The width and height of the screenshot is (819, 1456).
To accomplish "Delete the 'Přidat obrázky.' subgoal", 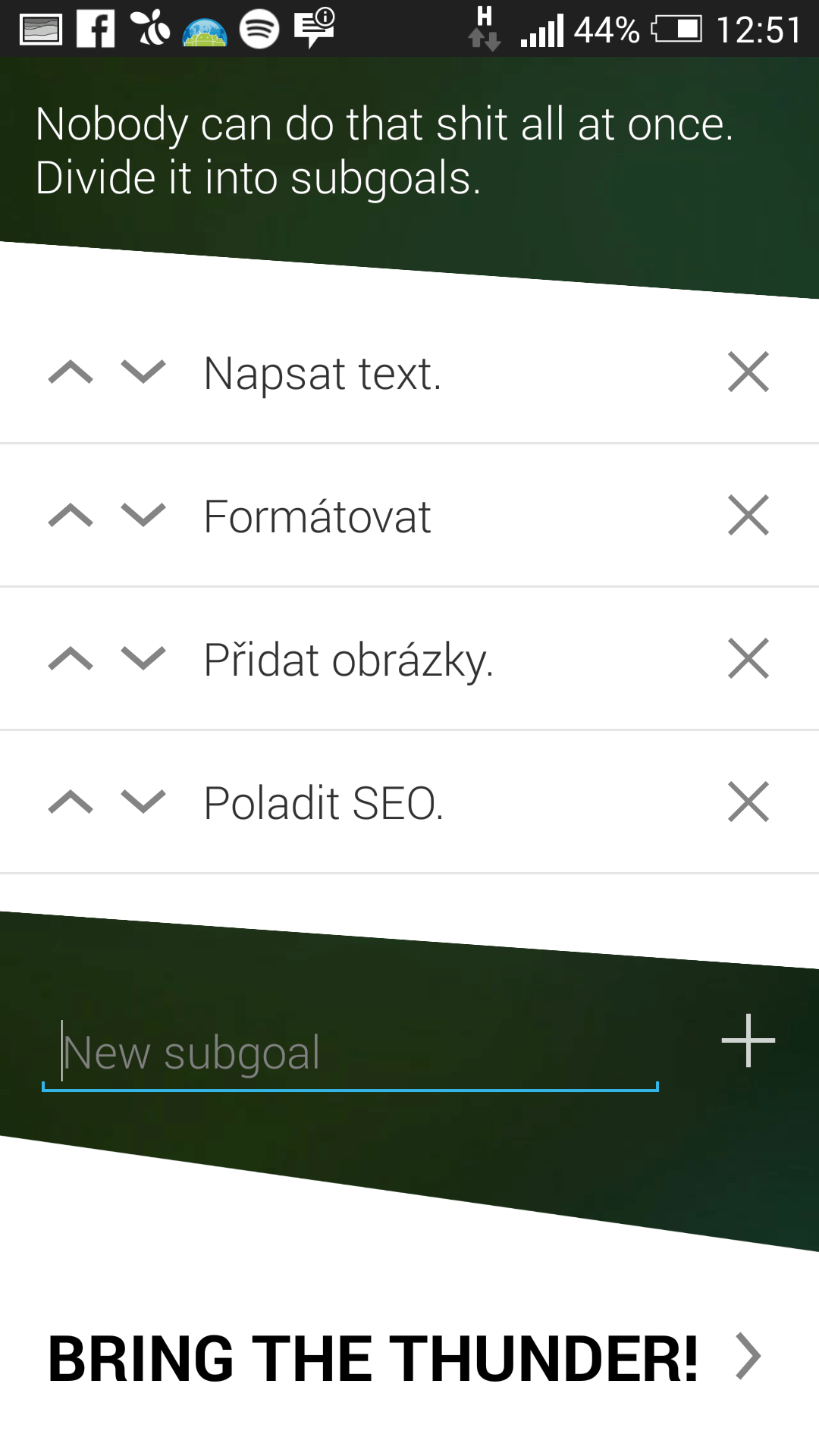I will [748, 657].
